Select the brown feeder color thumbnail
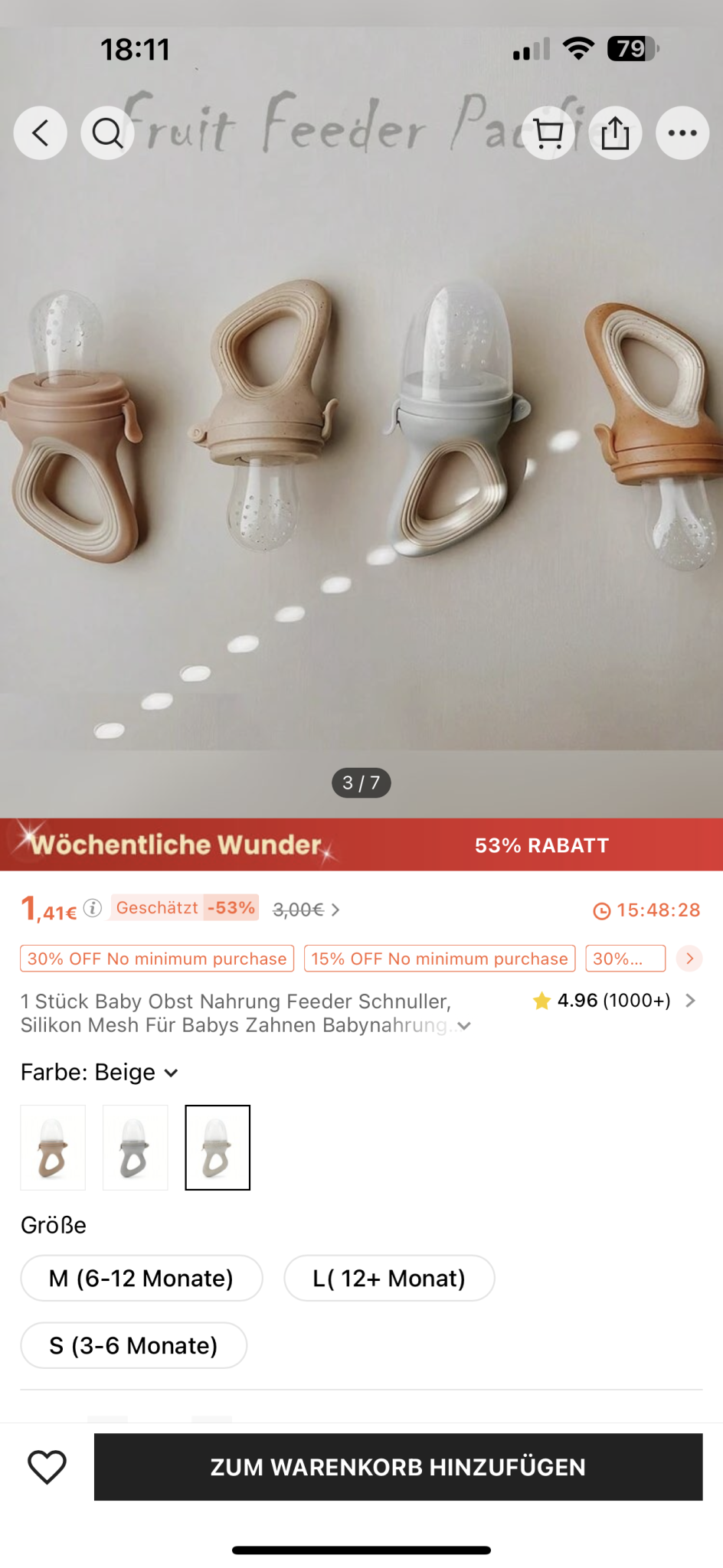This screenshot has height=1568, width=723. (x=53, y=1148)
